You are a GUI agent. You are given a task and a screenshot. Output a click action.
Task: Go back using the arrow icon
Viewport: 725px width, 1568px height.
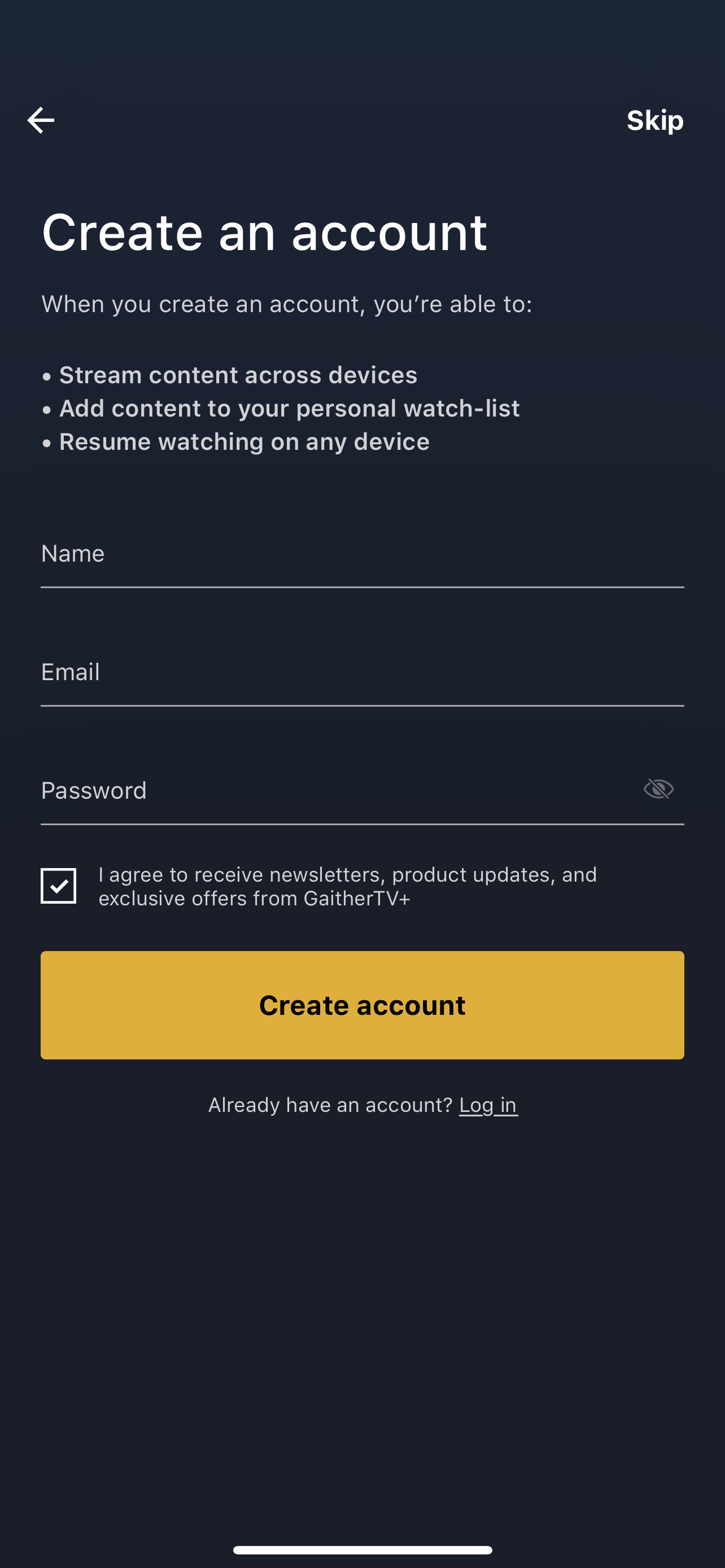coord(41,120)
